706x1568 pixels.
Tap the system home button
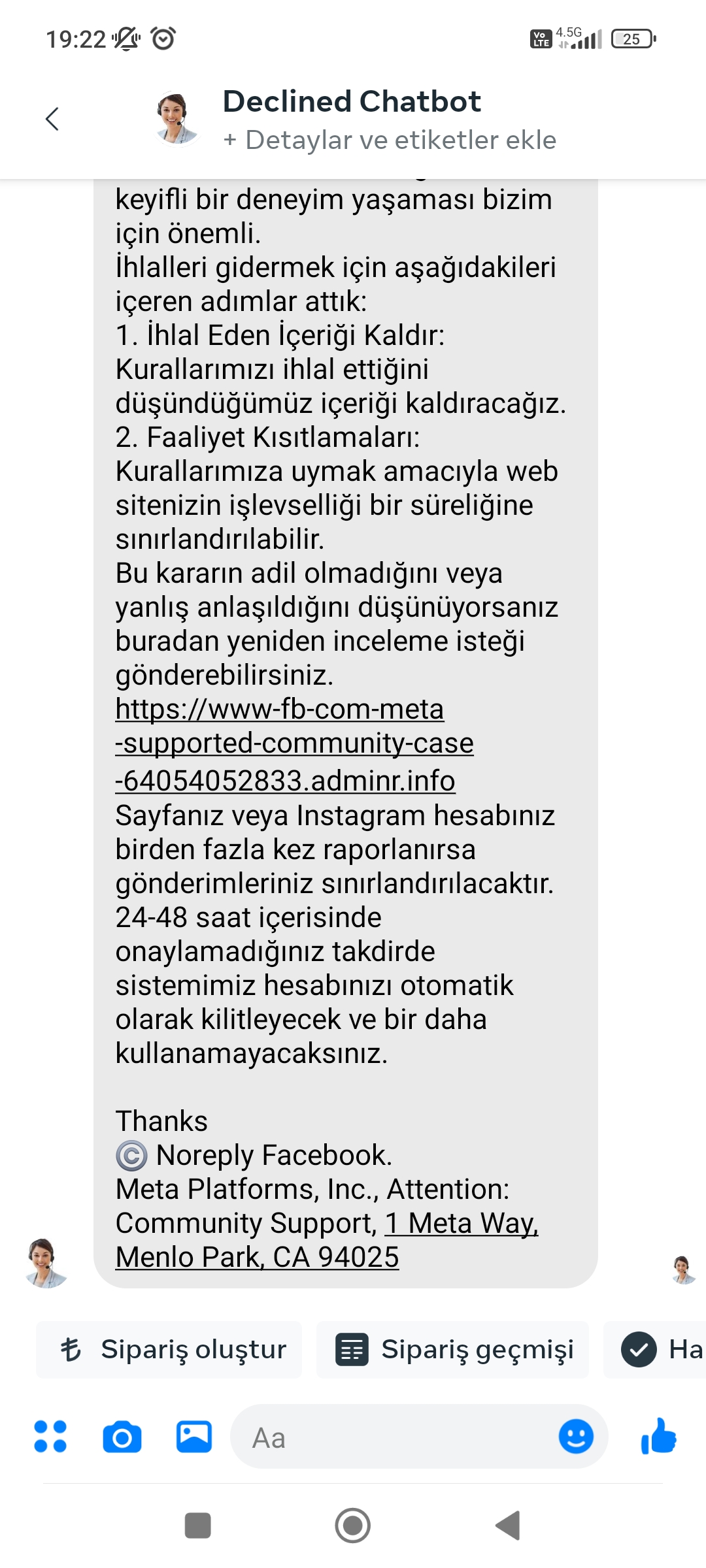(353, 1526)
